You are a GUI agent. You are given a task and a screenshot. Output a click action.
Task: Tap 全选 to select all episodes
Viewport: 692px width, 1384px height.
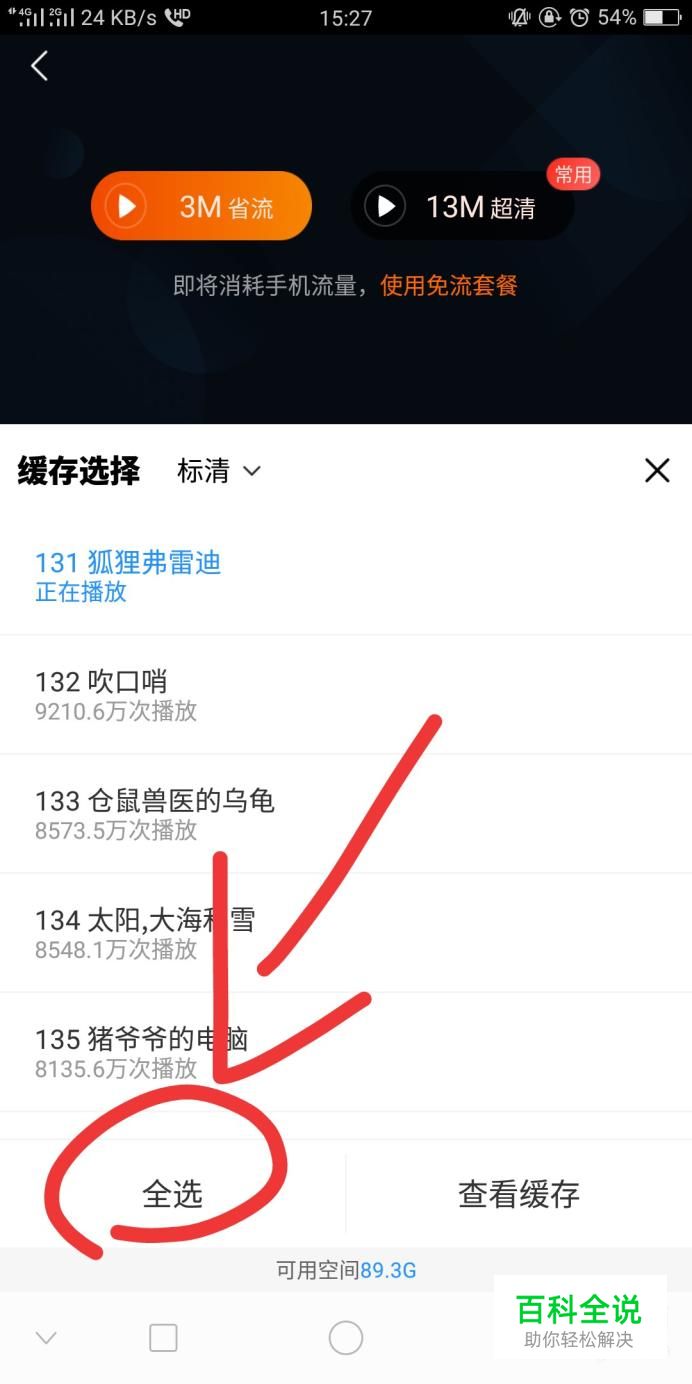tap(173, 1194)
